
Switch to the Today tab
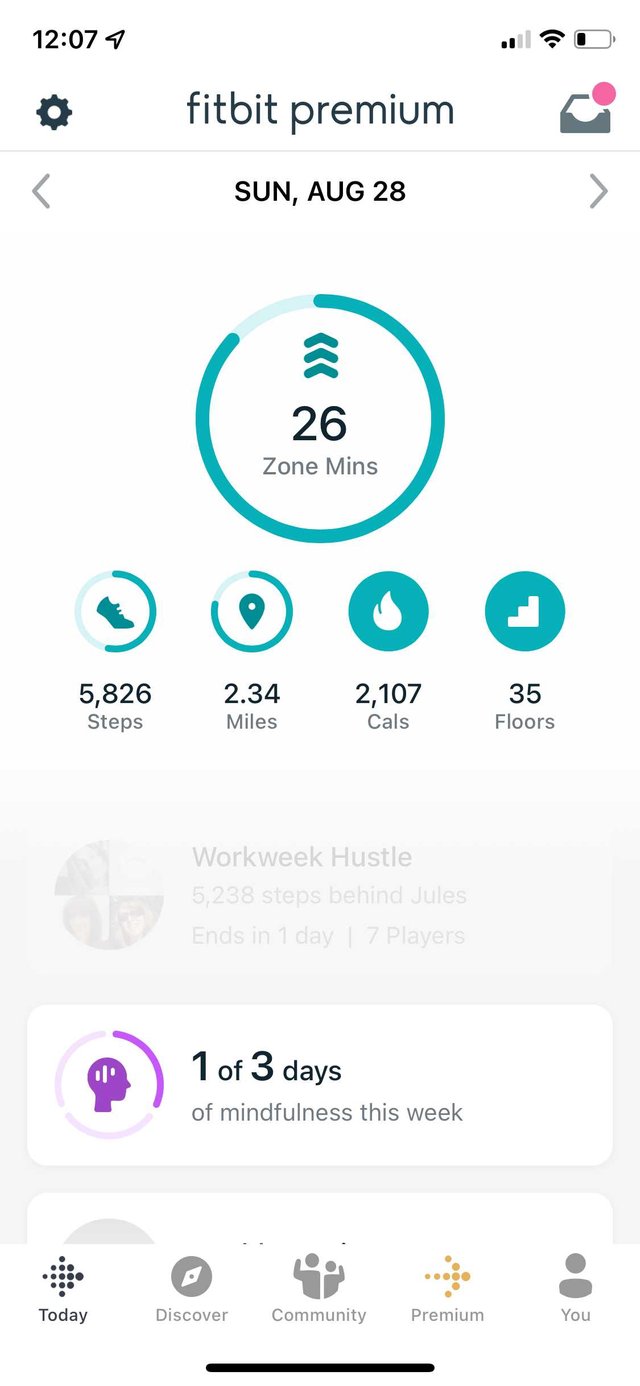(63, 1288)
